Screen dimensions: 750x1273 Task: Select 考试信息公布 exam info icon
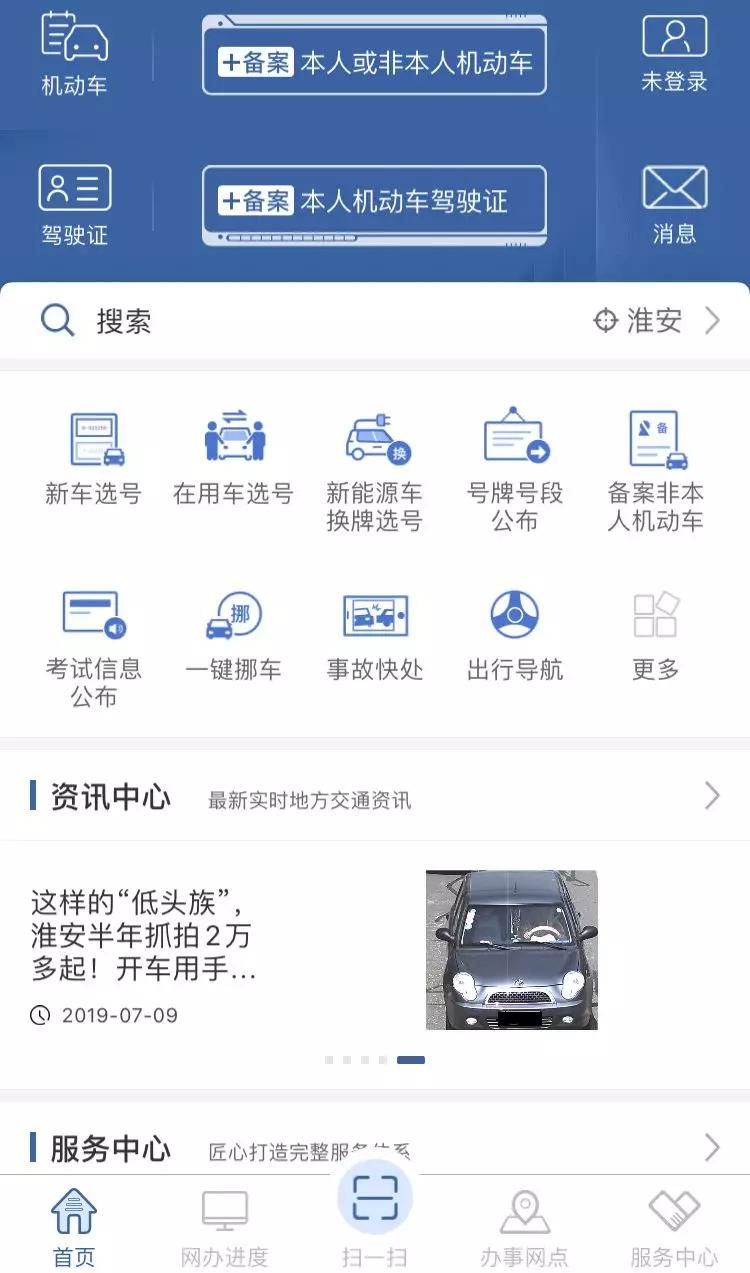pyautogui.click(x=93, y=620)
